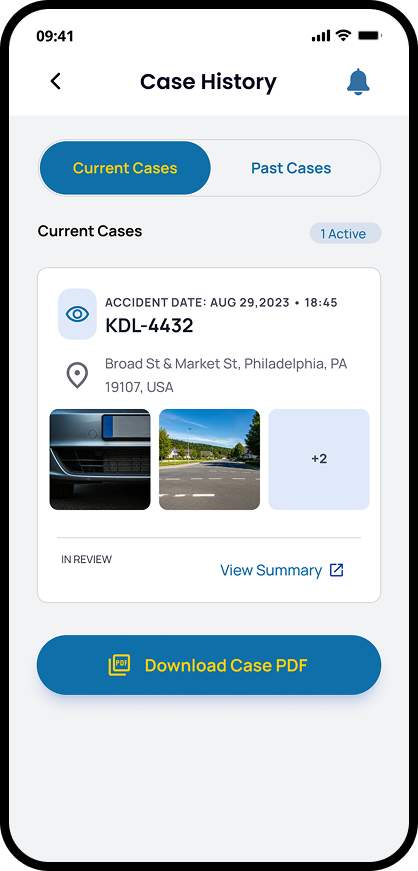The image size is (418, 871).
Task: Show the +2 additional photos
Action: (319, 459)
